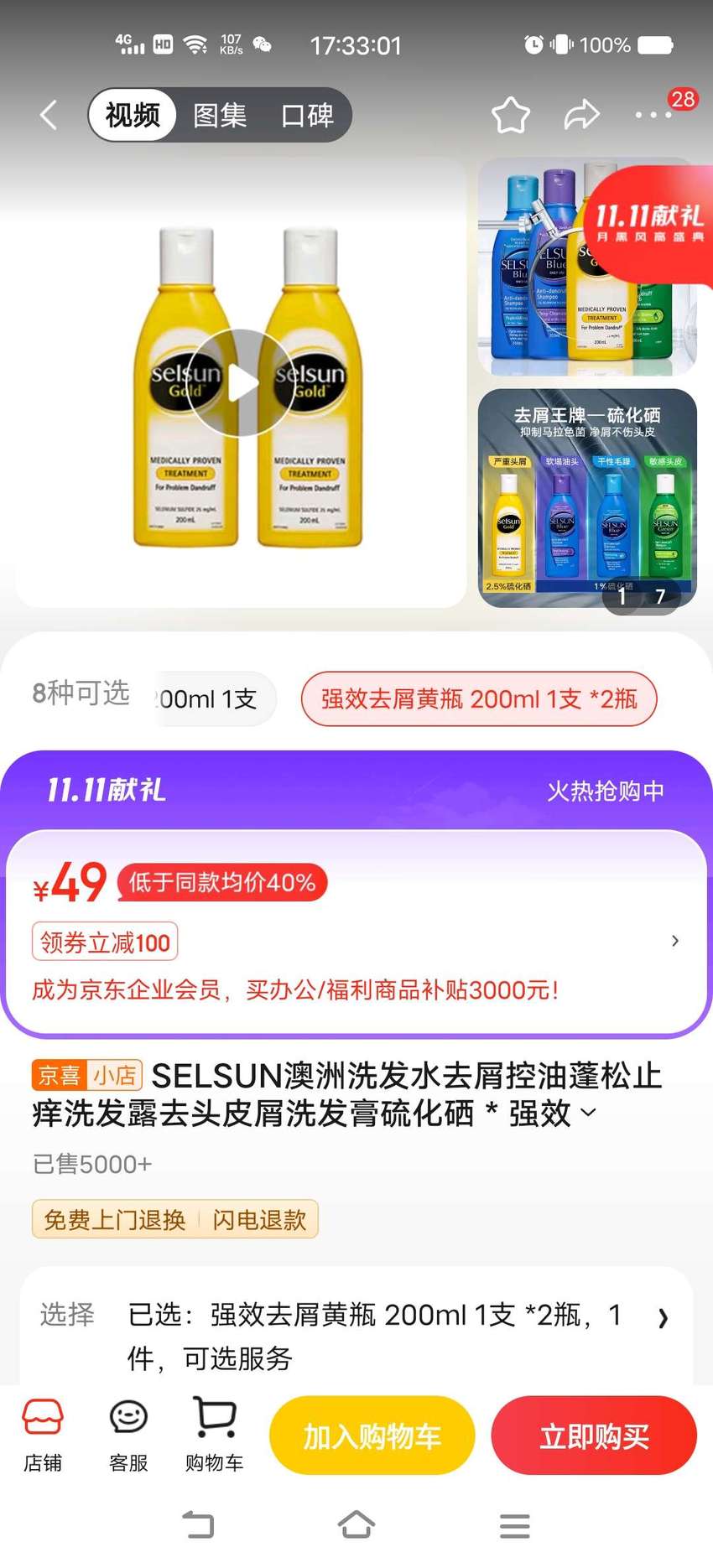Open the 购物车 shopping cart
The width and height of the screenshot is (713, 1568).
(x=215, y=1436)
